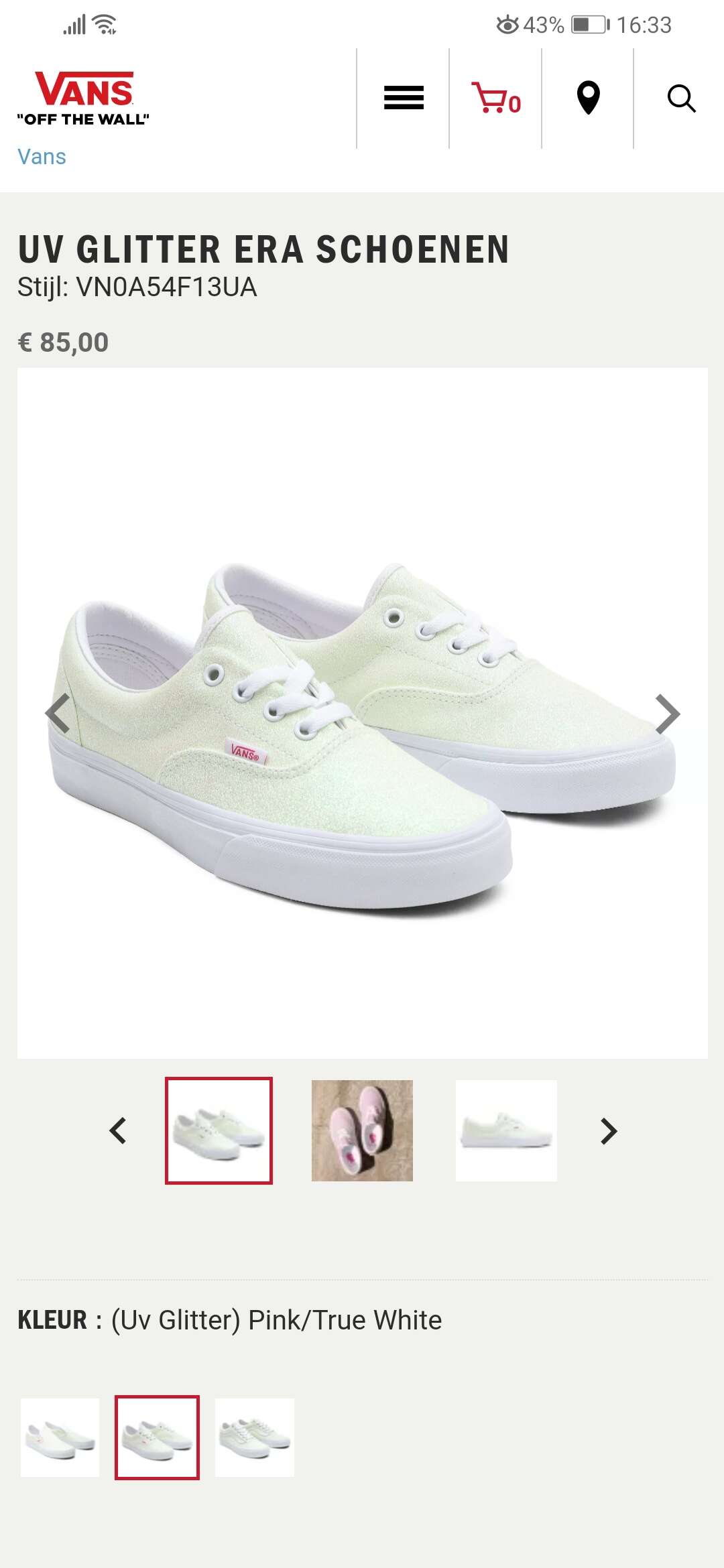The image size is (724, 1568).
Task: Choose the third color swatch
Action: point(255,1437)
